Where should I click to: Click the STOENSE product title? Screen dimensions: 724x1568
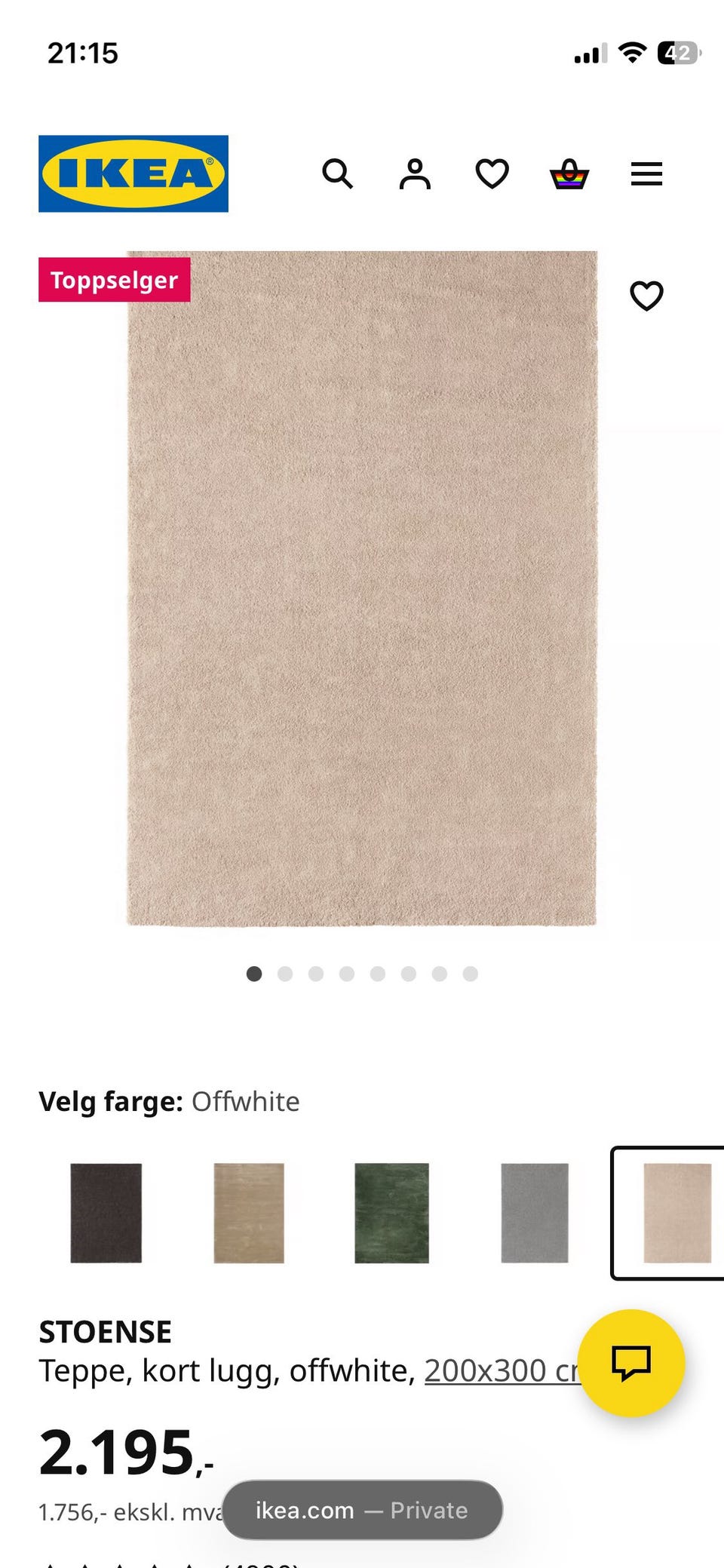105,1331
